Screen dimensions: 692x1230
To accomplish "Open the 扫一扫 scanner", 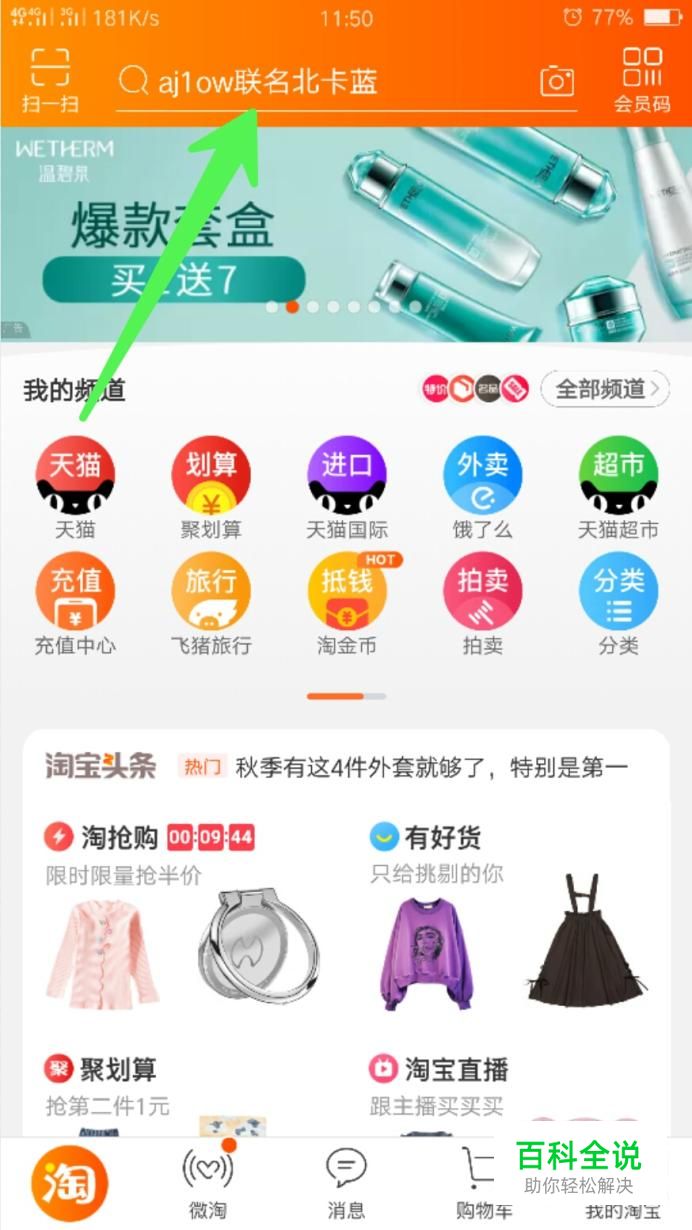I will [x=50, y=79].
